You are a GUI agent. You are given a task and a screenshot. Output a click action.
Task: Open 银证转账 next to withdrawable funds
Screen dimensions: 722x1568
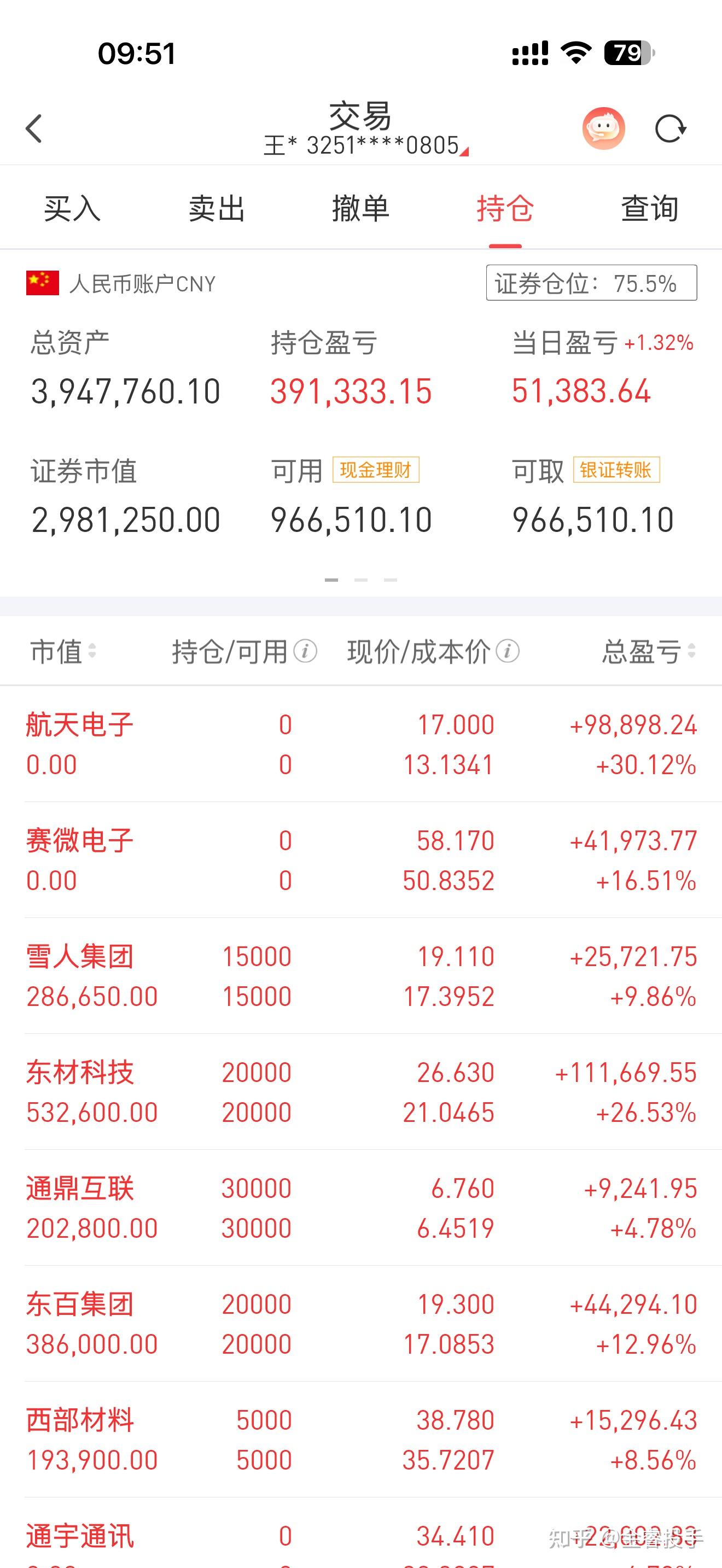(616, 469)
